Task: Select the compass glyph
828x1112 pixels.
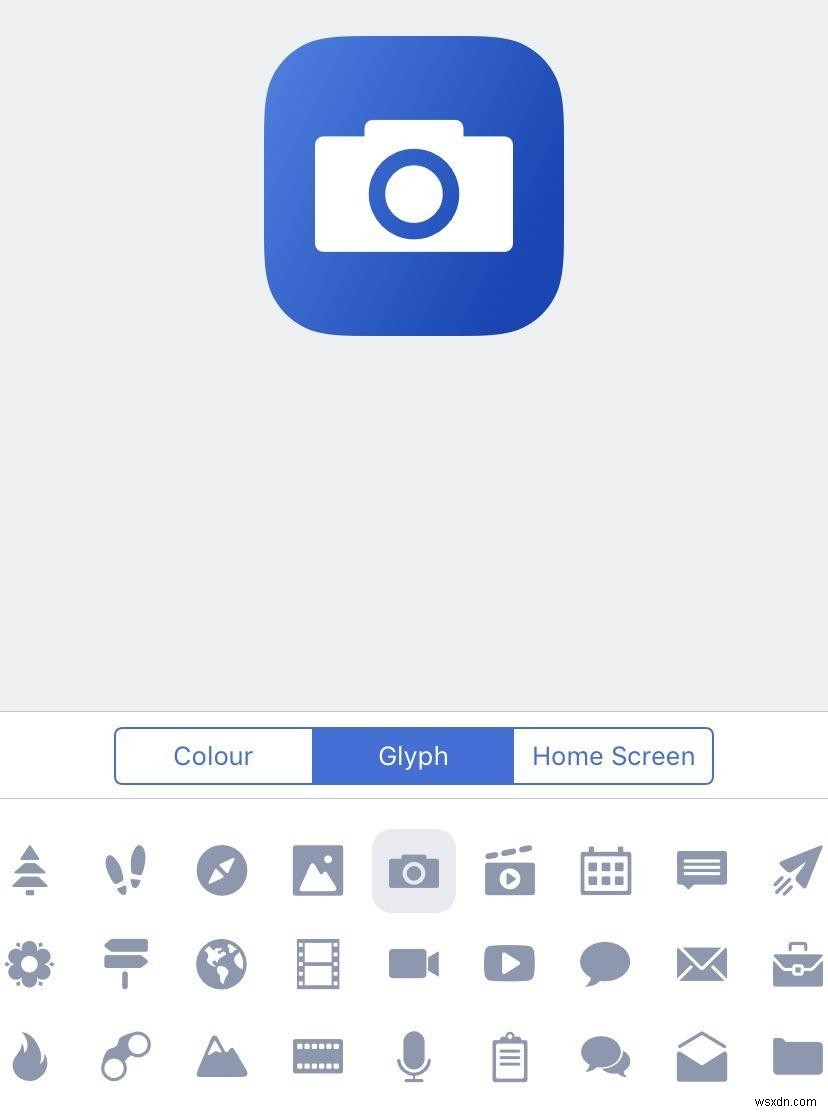Action: tap(221, 870)
